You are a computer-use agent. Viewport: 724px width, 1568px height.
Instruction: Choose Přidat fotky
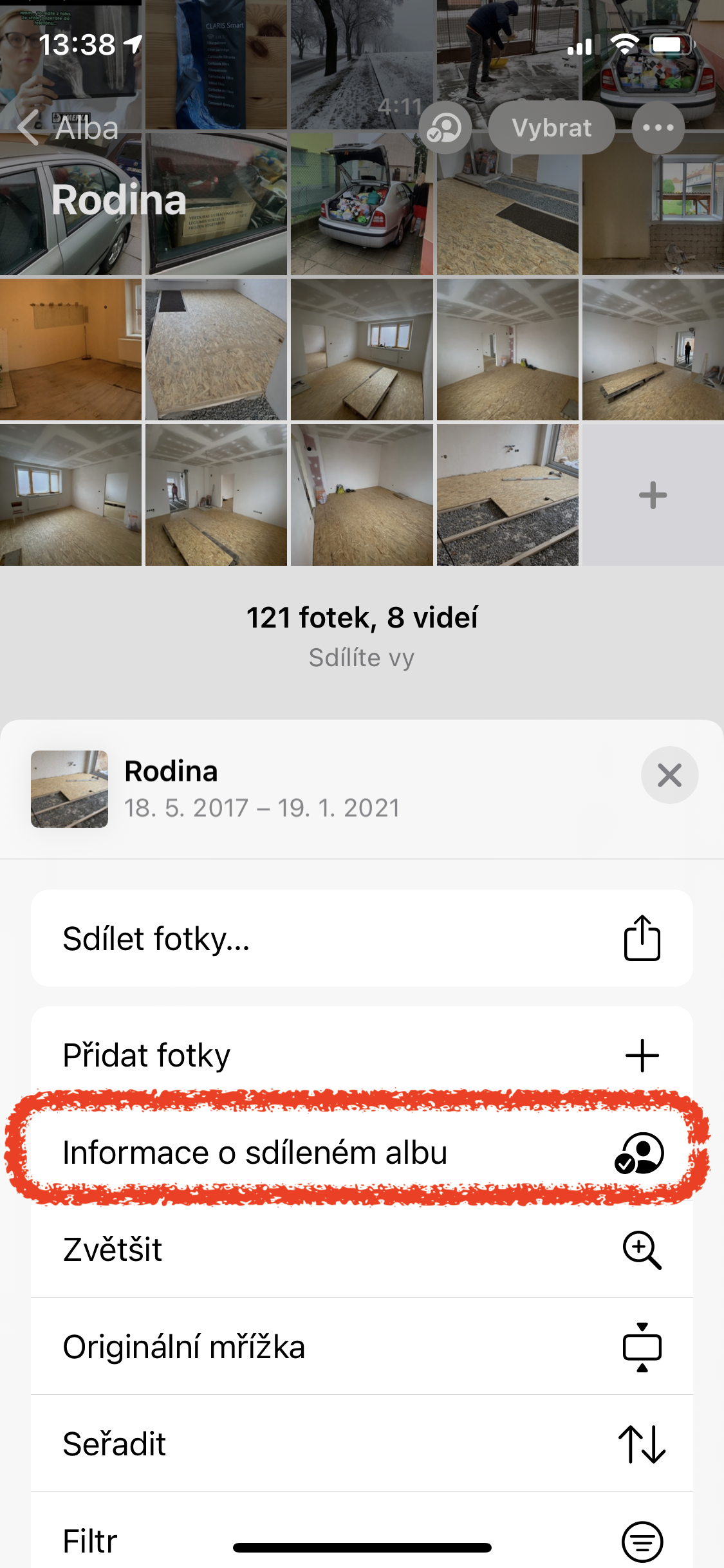coord(362,1056)
